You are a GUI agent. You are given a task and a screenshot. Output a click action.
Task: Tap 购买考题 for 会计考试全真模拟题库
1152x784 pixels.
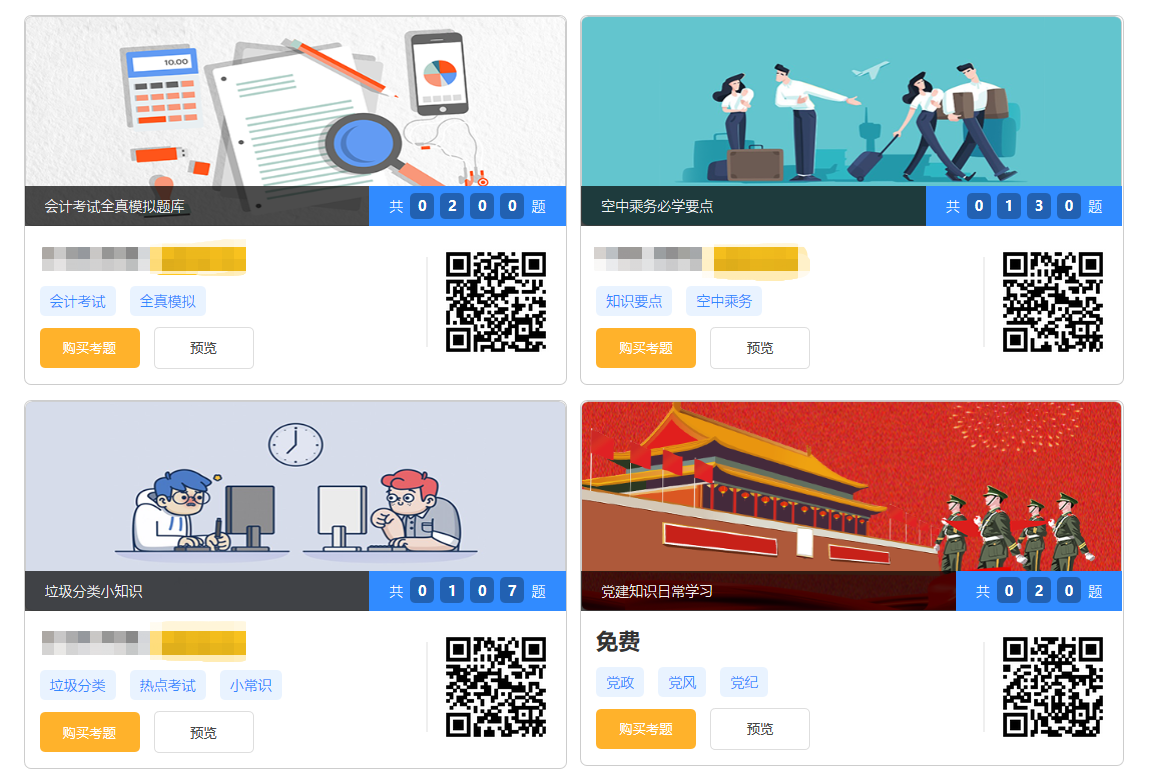click(89, 348)
